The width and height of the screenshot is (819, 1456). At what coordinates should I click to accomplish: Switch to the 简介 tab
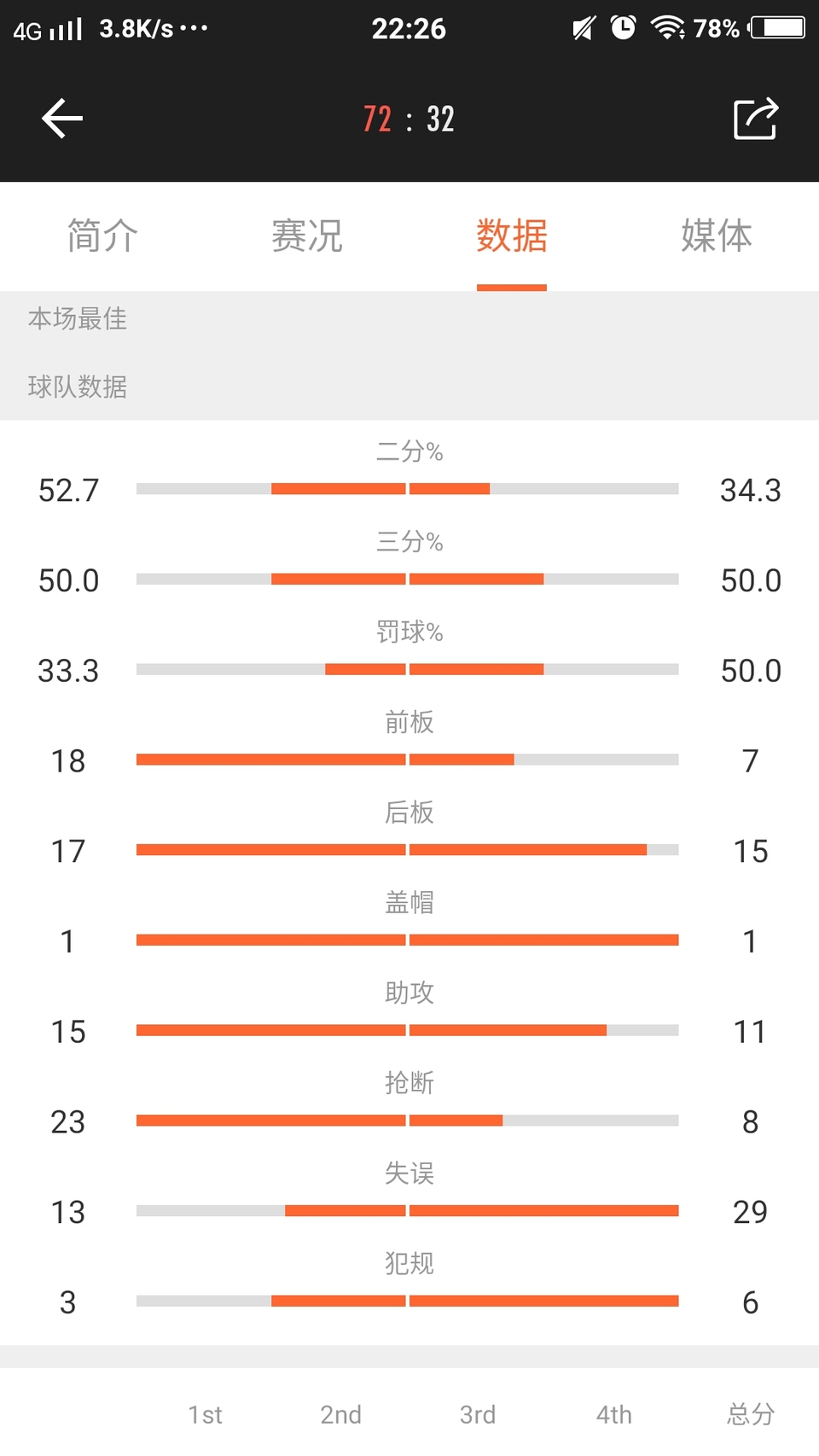[102, 236]
